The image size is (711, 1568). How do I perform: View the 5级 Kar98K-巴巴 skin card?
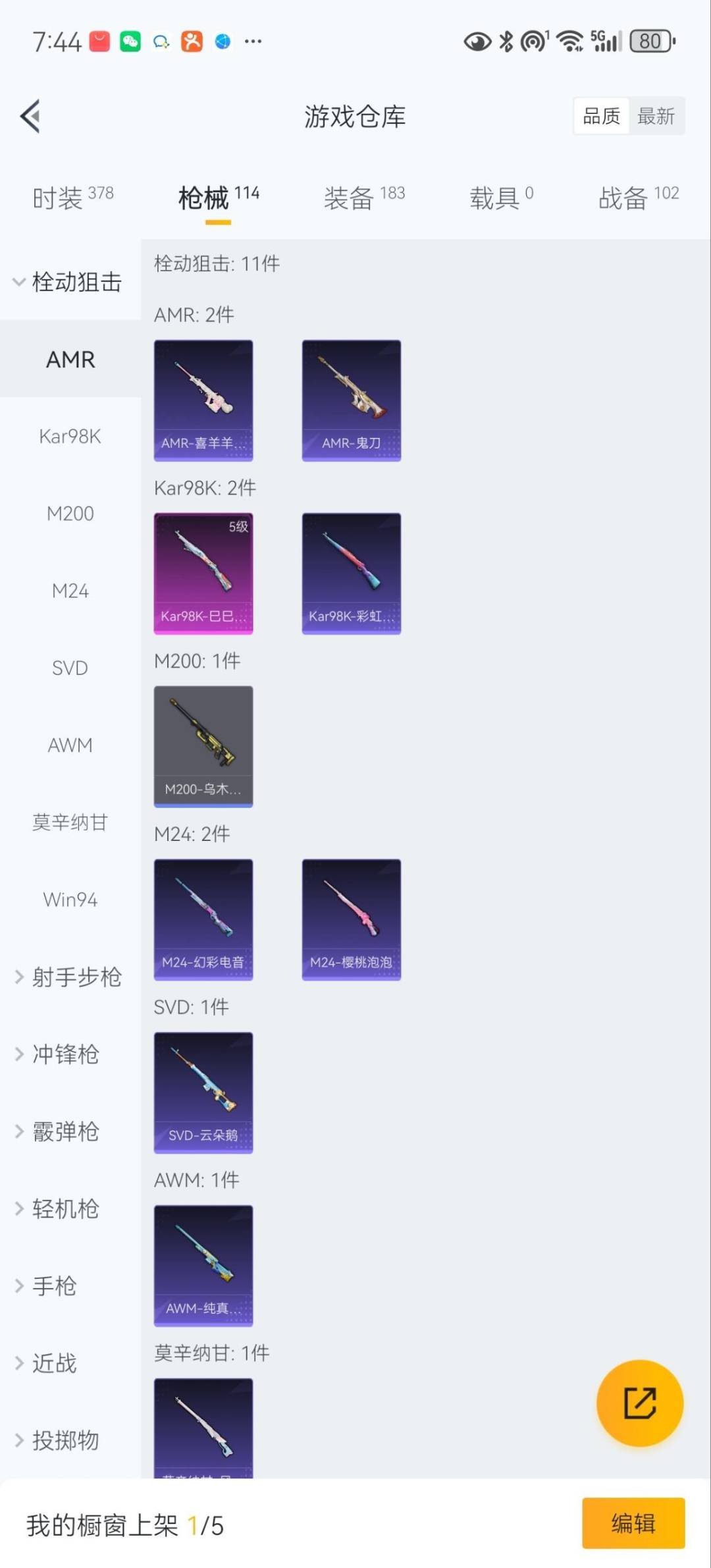point(203,572)
